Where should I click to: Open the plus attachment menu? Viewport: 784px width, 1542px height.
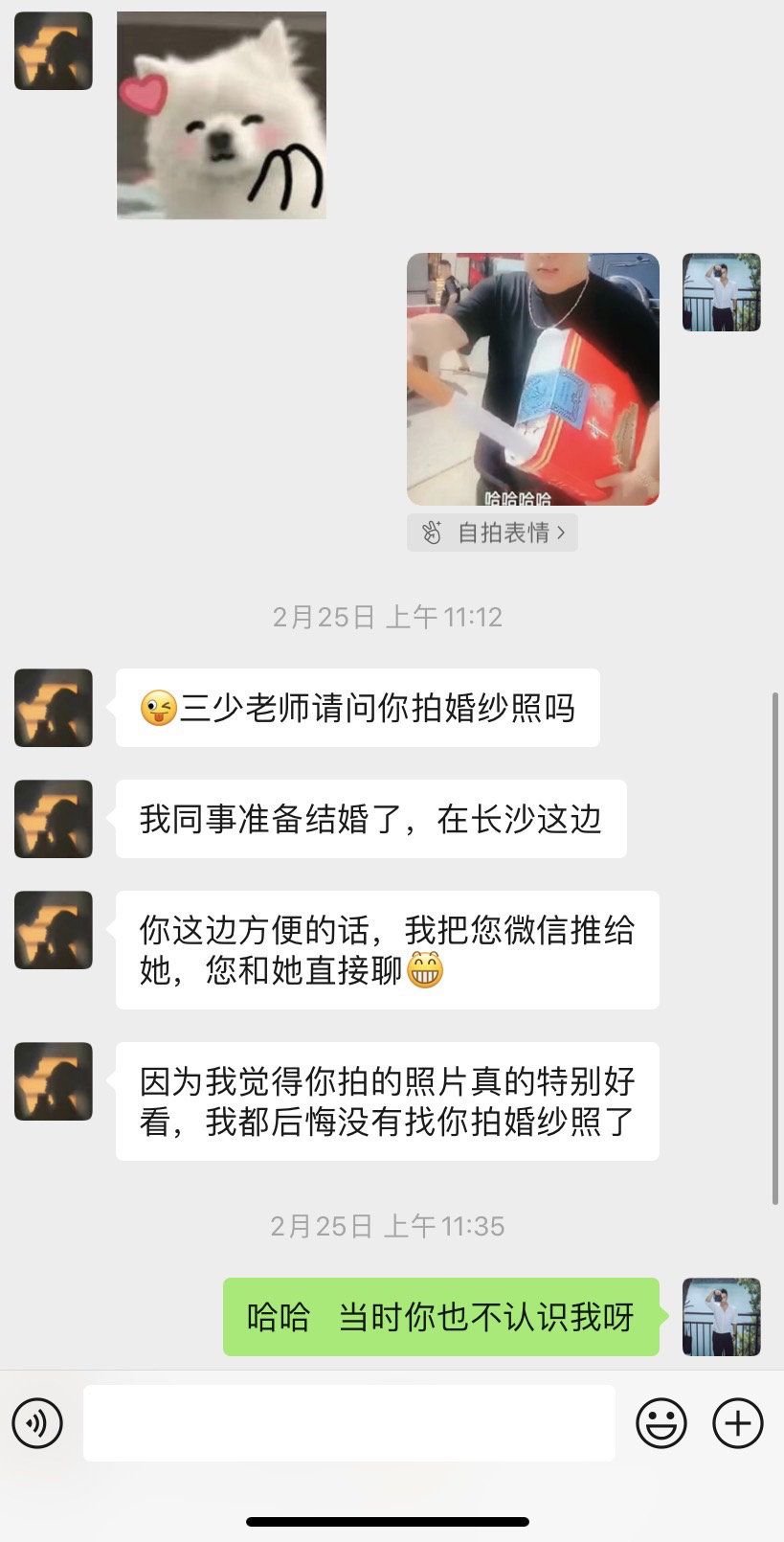(737, 1422)
